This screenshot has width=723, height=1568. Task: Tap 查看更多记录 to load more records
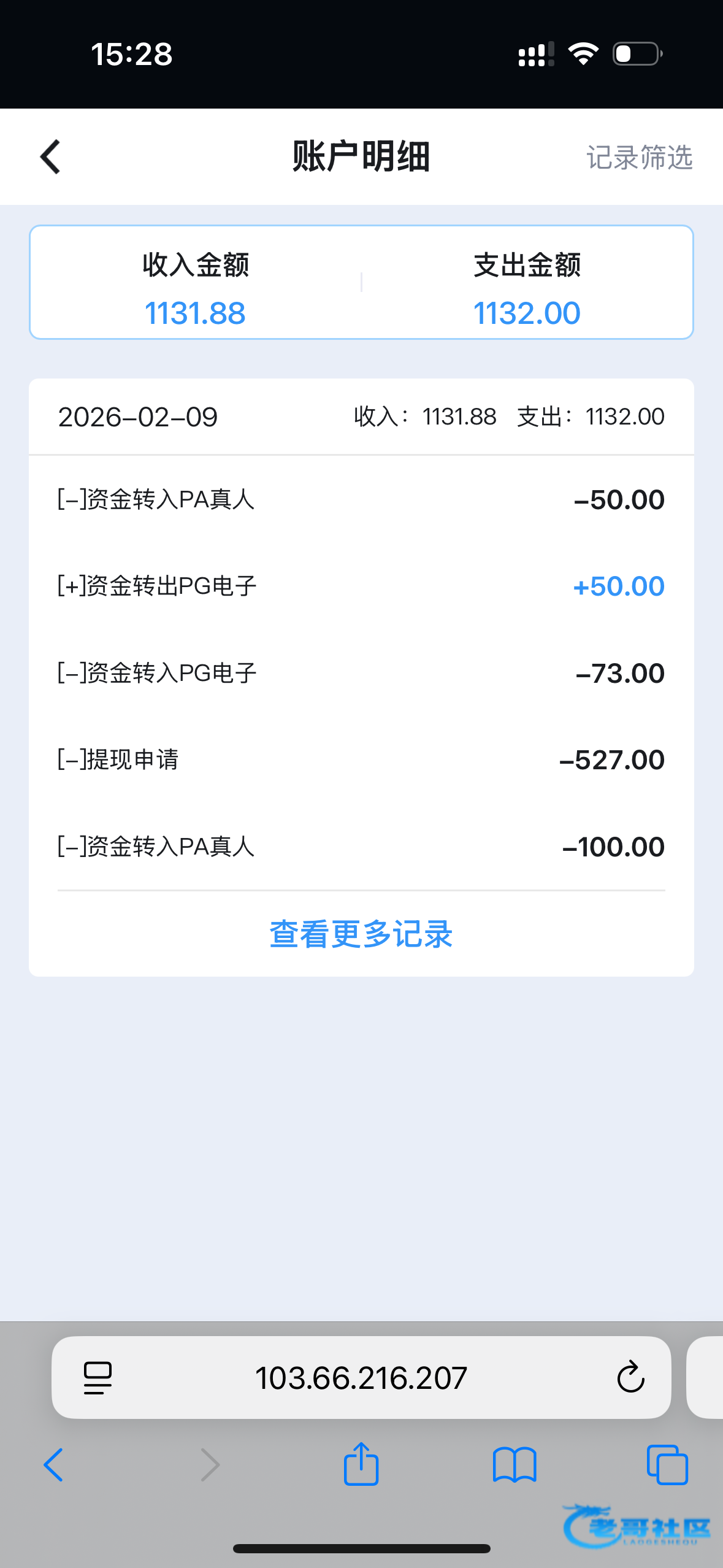click(361, 934)
